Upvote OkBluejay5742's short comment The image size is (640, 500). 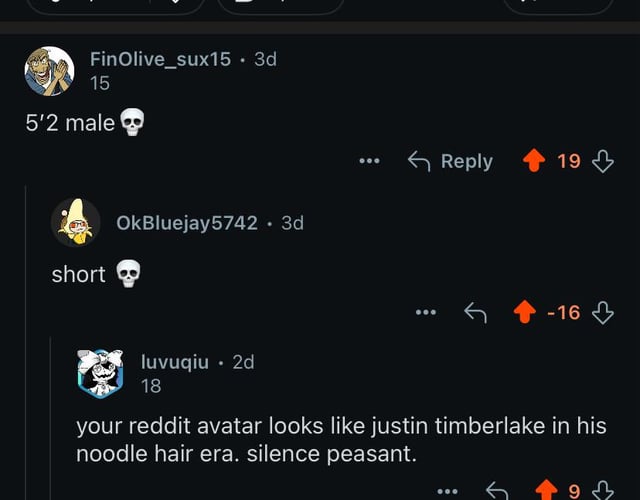[x=525, y=313]
